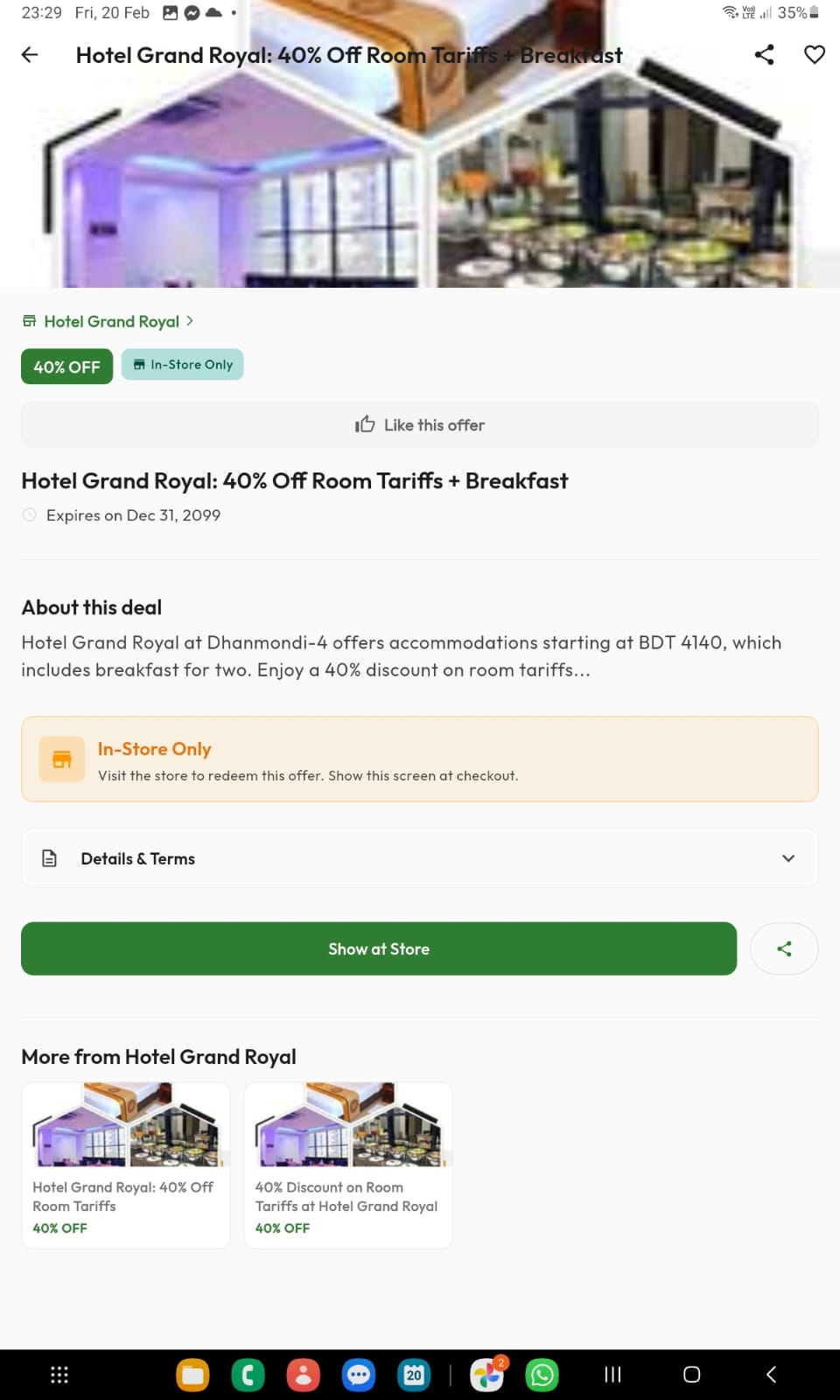The width and height of the screenshot is (840, 1400).
Task: Tap the Home navigation button
Action: 691,1375
